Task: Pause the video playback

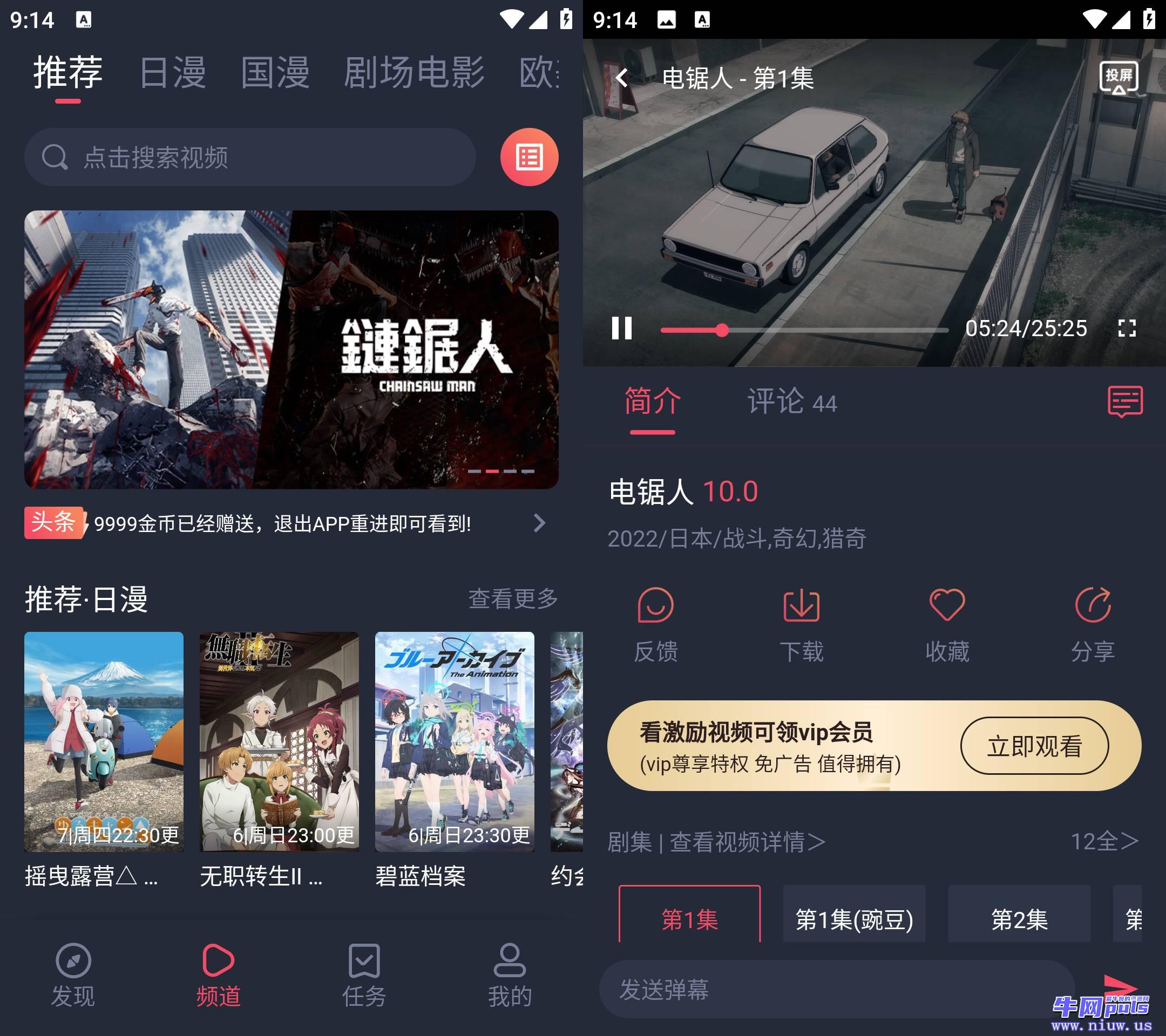Action: (x=622, y=328)
